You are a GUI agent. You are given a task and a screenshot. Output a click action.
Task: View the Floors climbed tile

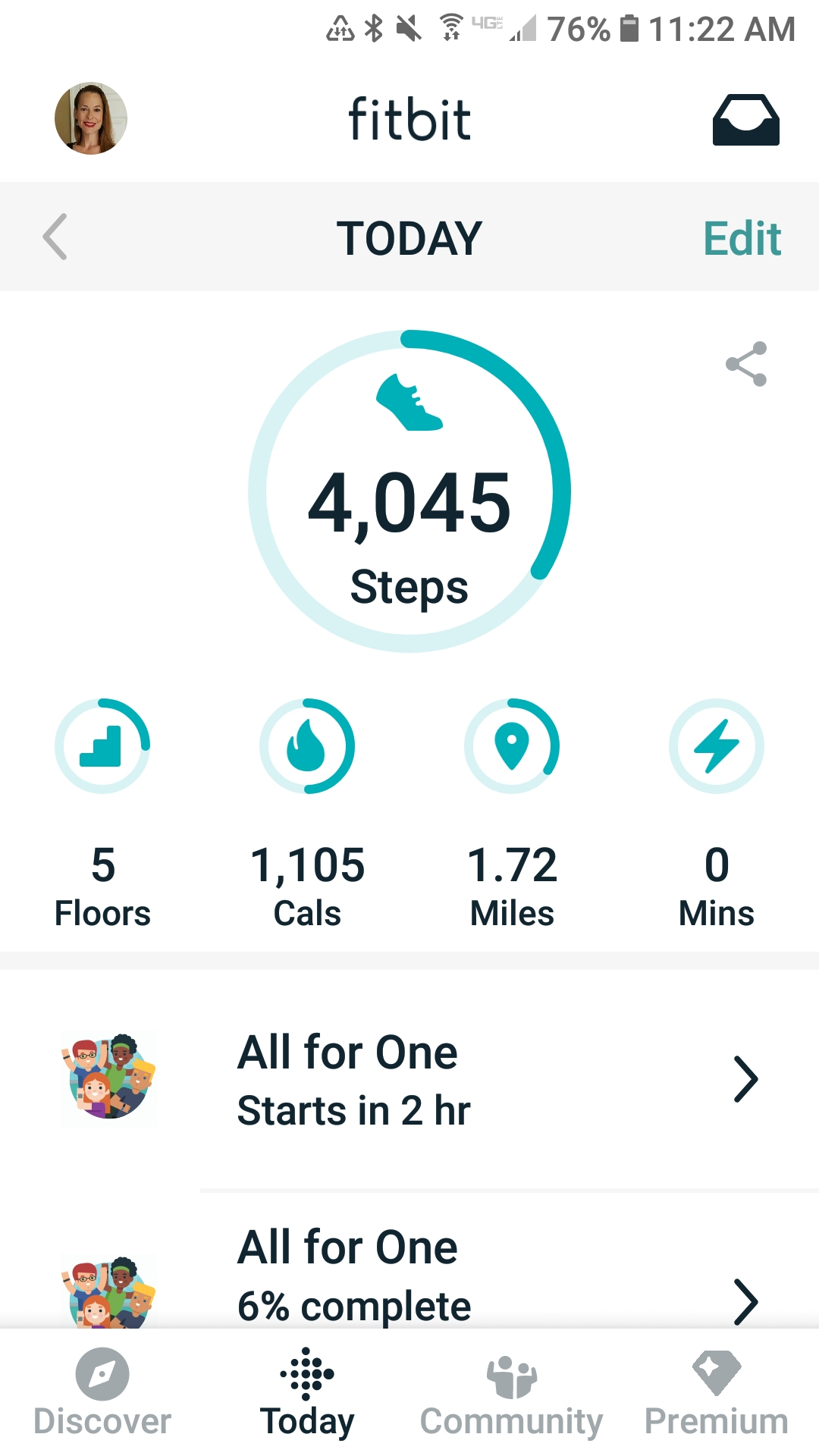(x=102, y=811)
